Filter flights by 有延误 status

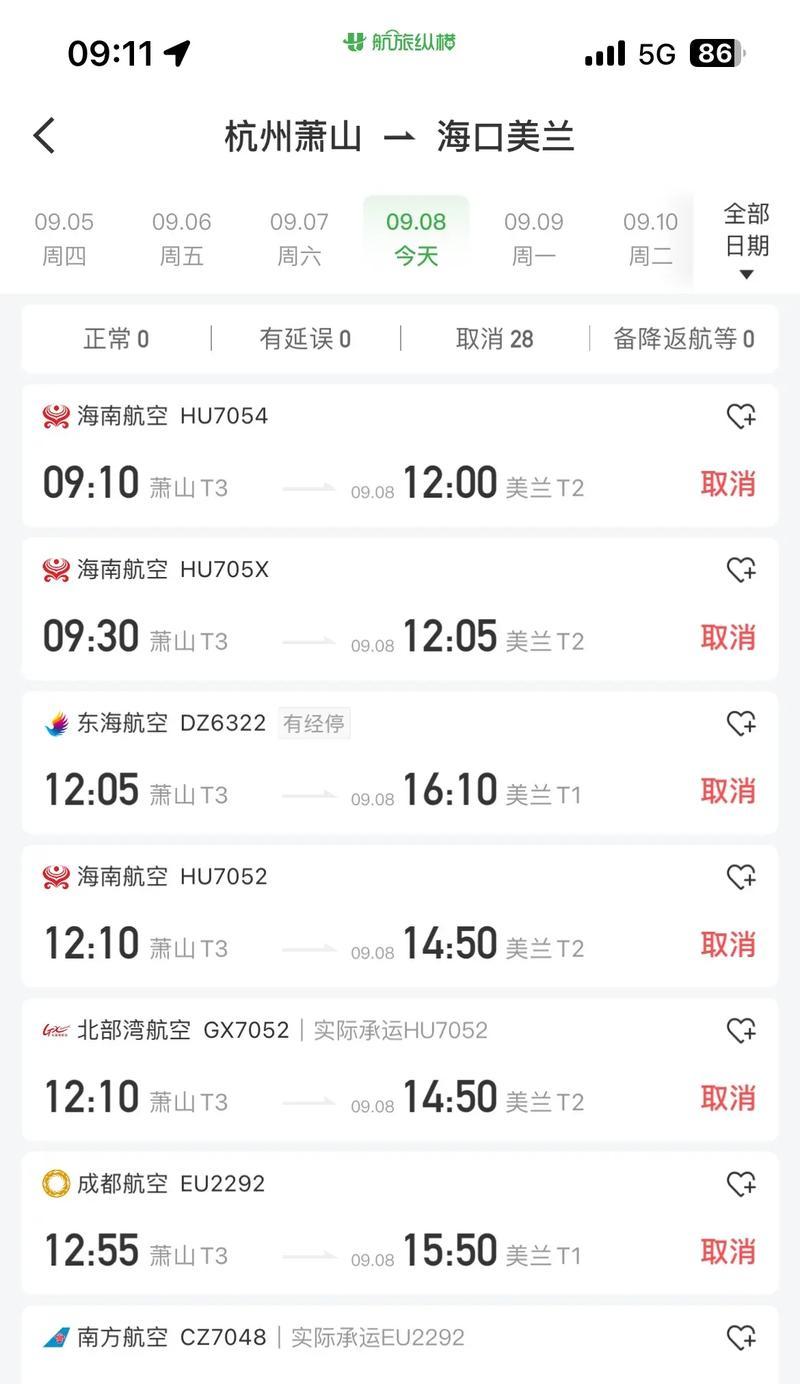tap(305, 339)
